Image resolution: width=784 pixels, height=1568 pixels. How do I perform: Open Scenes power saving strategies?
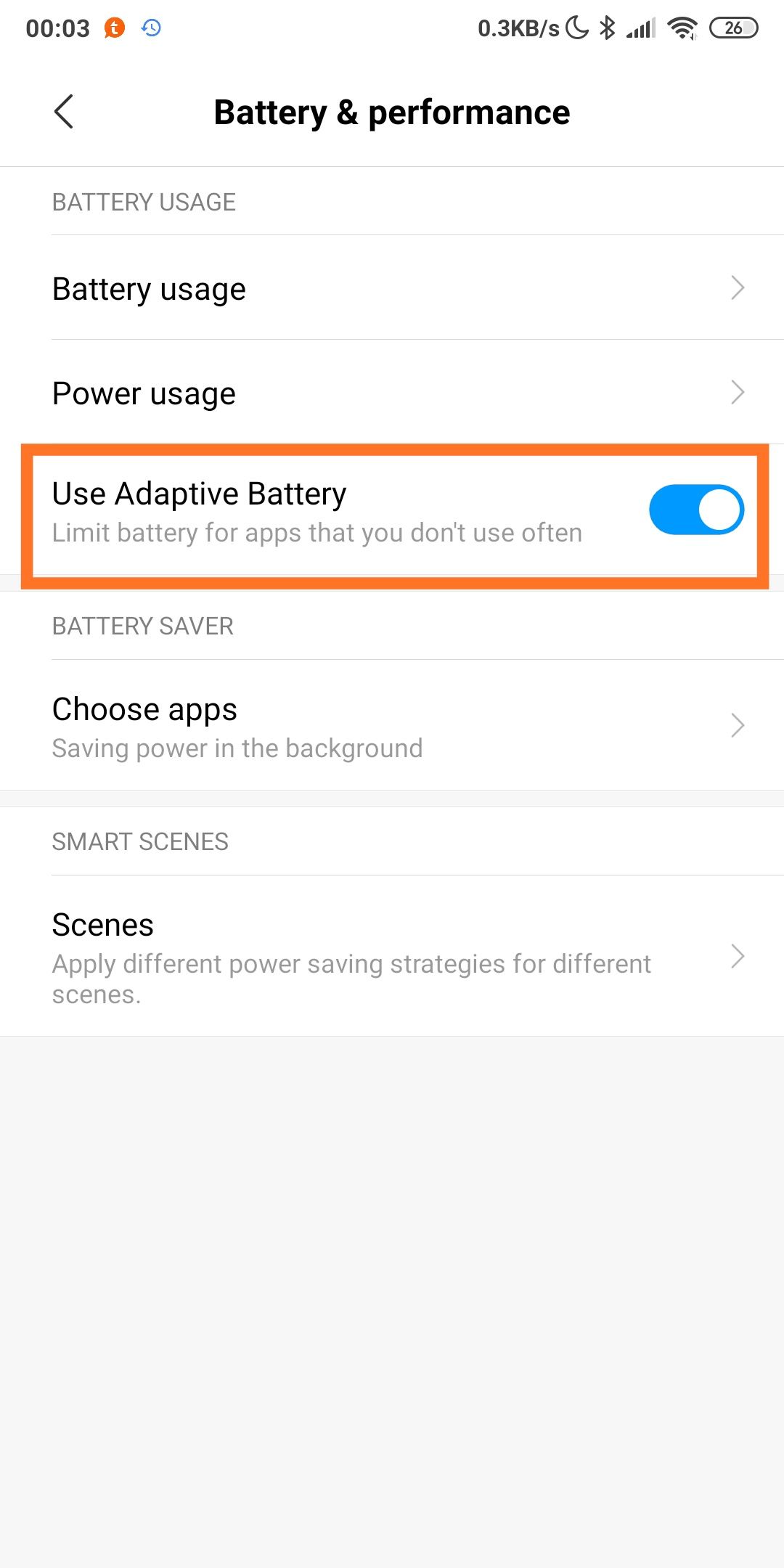click(x=392, y=956)
